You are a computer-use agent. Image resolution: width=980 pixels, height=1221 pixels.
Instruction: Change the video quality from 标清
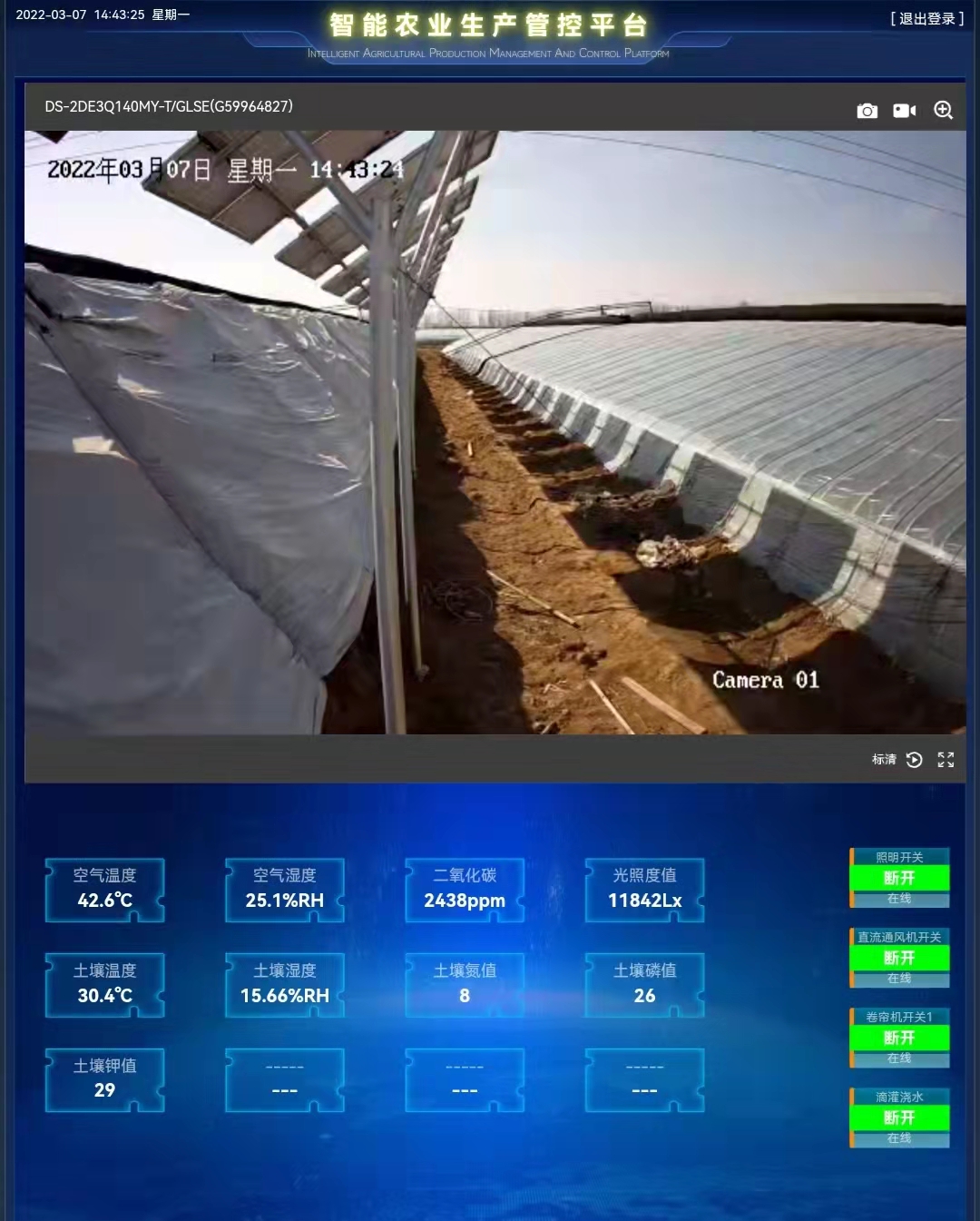(x=884, y=760)
